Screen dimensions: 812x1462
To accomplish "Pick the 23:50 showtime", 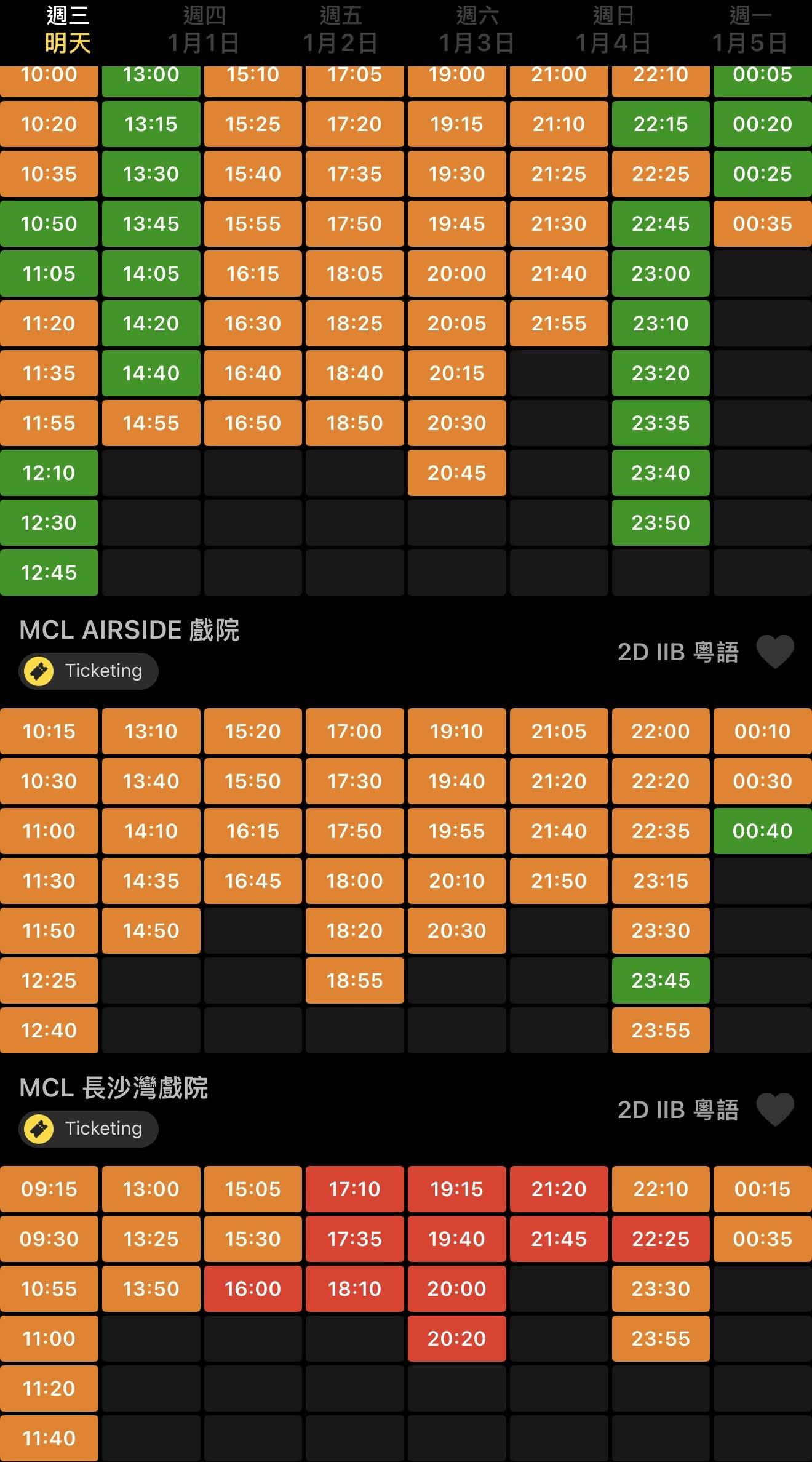I will coord(661,522).
